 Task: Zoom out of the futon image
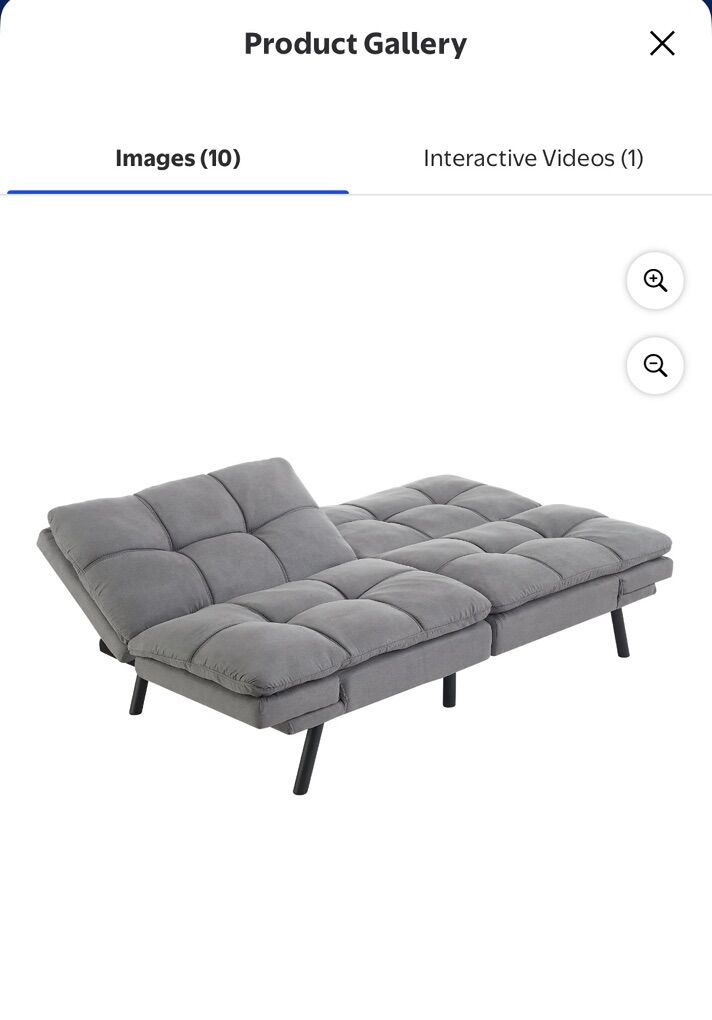tap(655, 366)
